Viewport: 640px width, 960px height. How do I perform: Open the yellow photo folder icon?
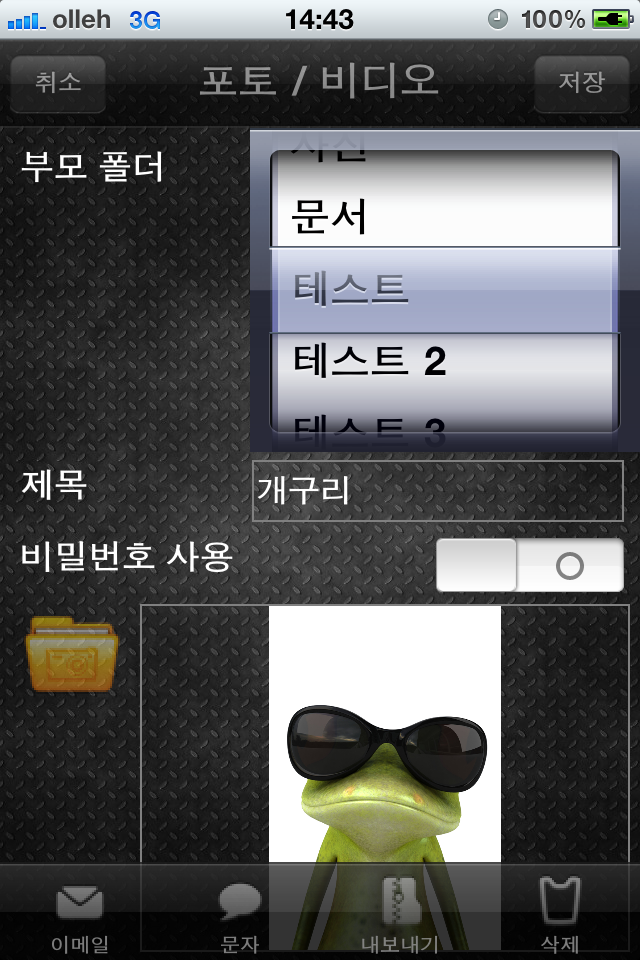click(x=72, y=655)
